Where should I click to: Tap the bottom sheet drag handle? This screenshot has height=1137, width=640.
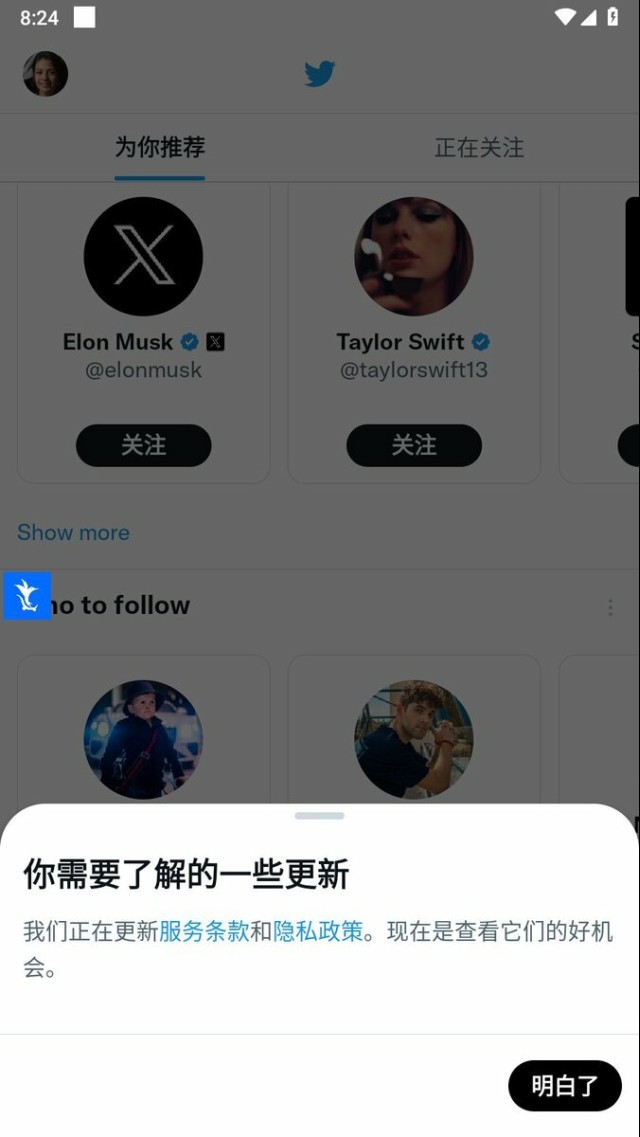point(320,816)
